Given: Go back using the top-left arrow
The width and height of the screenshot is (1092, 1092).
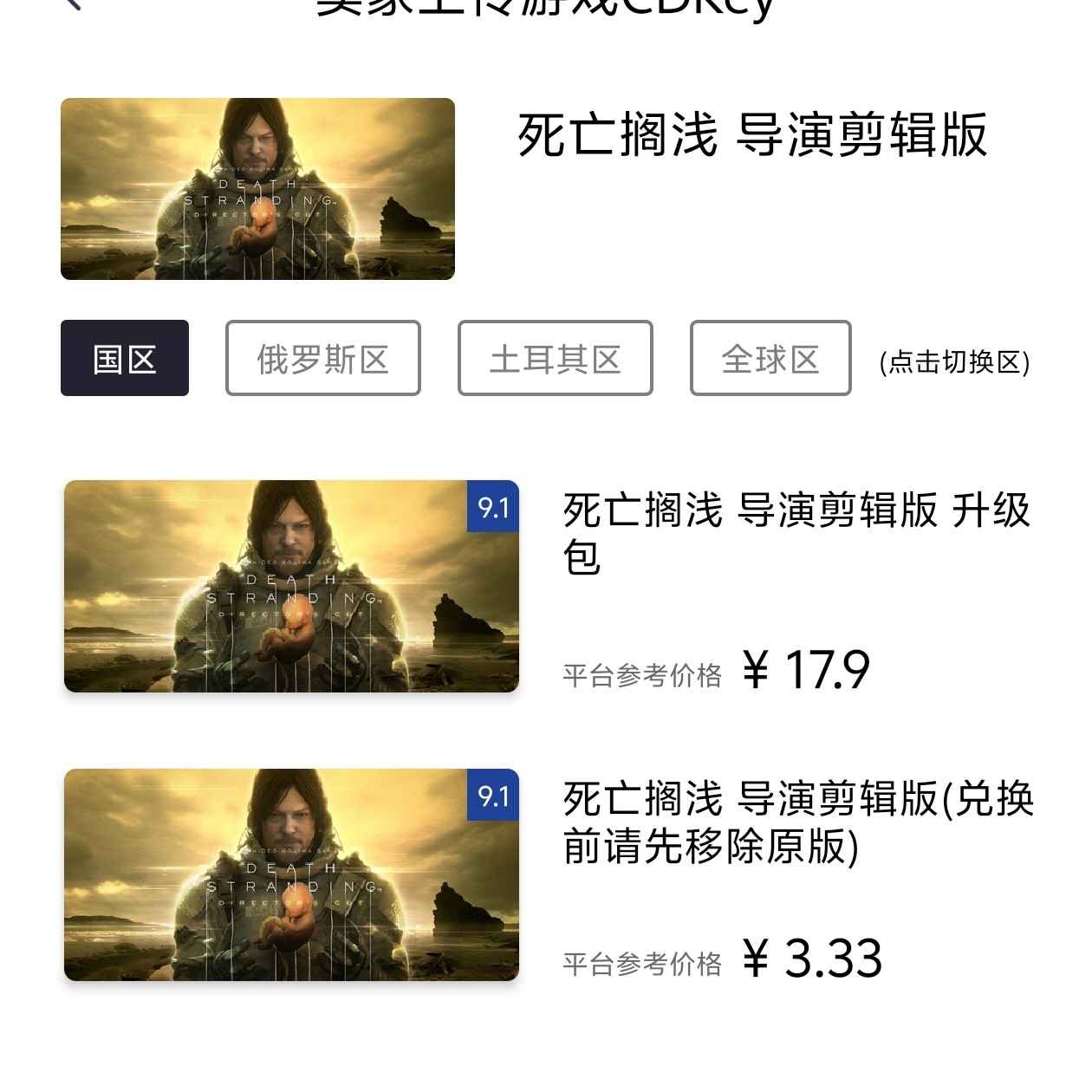Looking at the screenshot, I should pos(73,4).
